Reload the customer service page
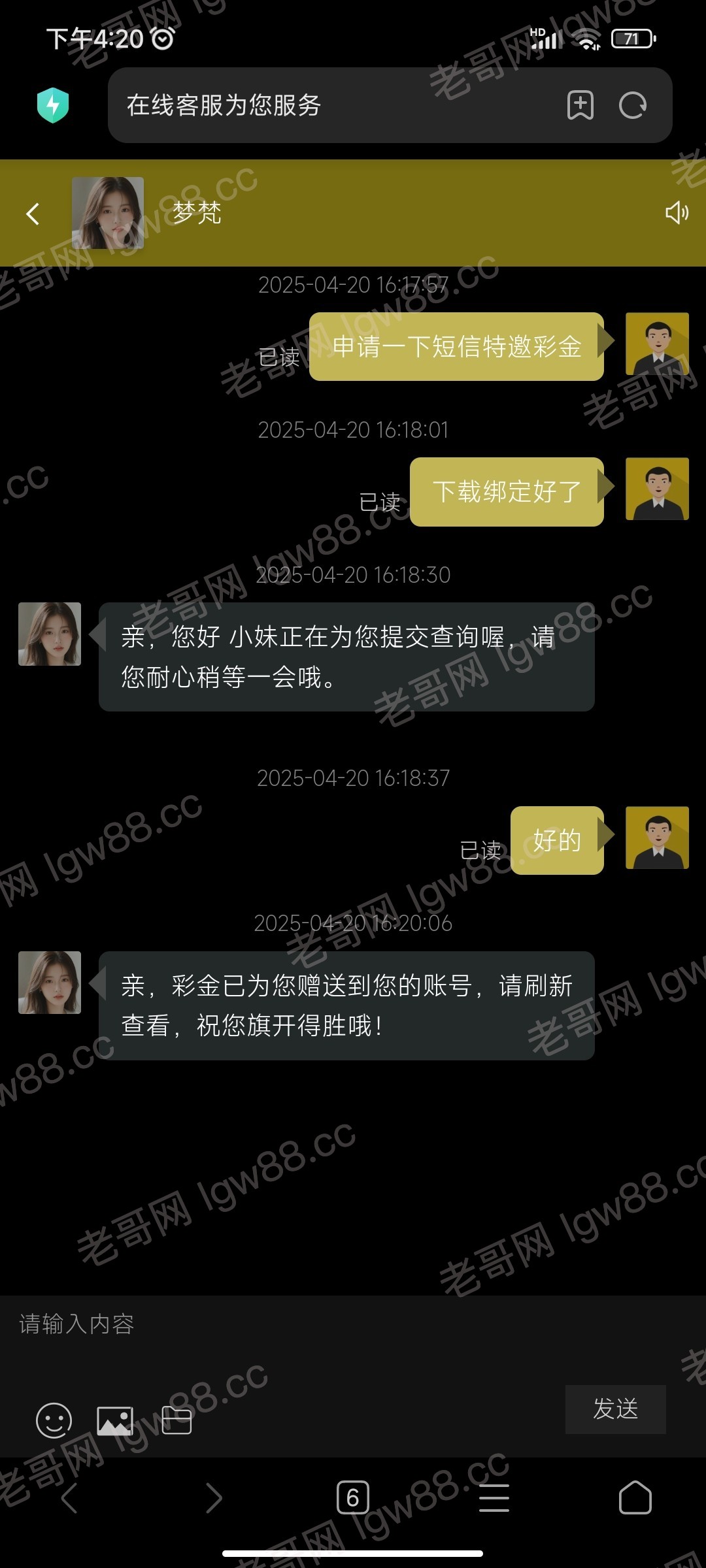Image resolution: width=706 pixels, height=1568 pixels. click(x=632, y=105)
